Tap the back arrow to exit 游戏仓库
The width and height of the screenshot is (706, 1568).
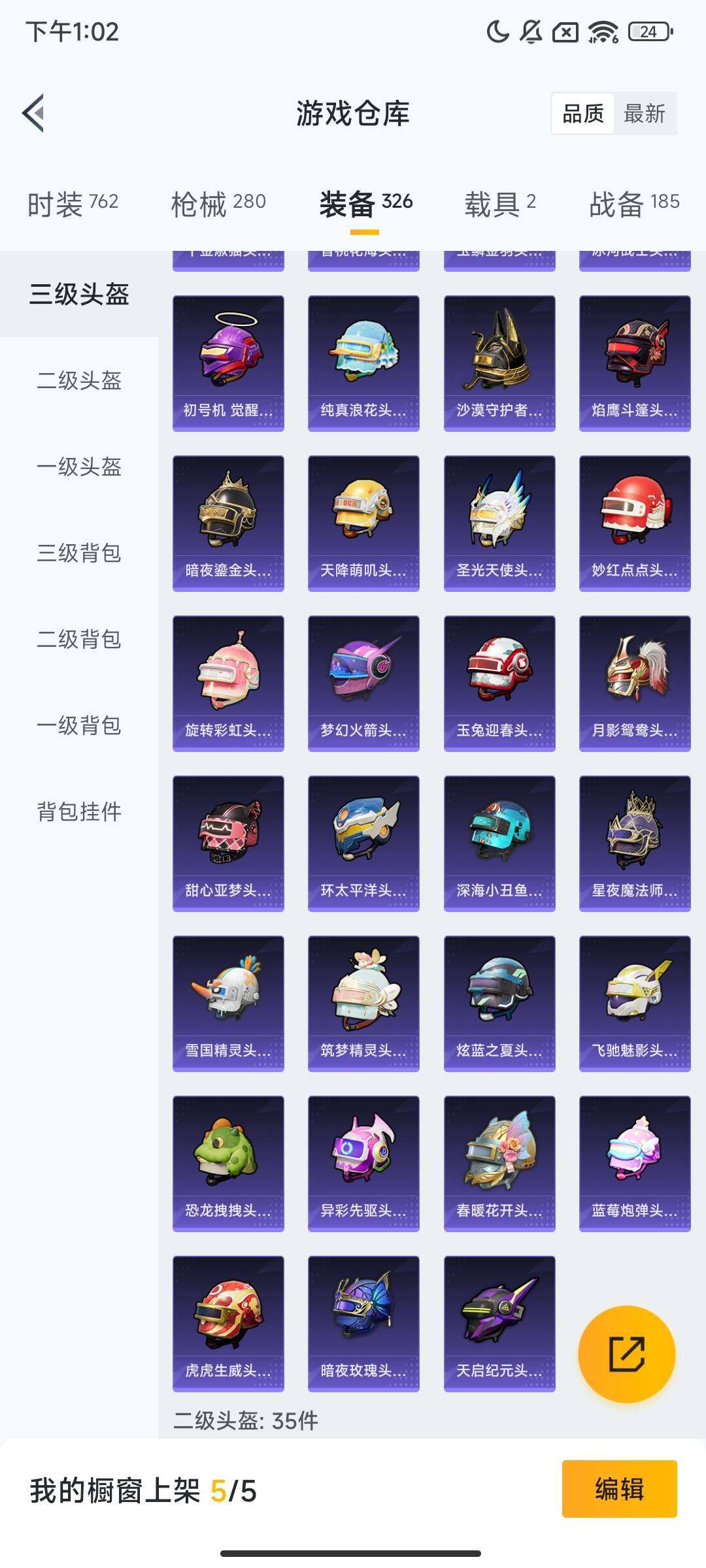click(32, 112)
